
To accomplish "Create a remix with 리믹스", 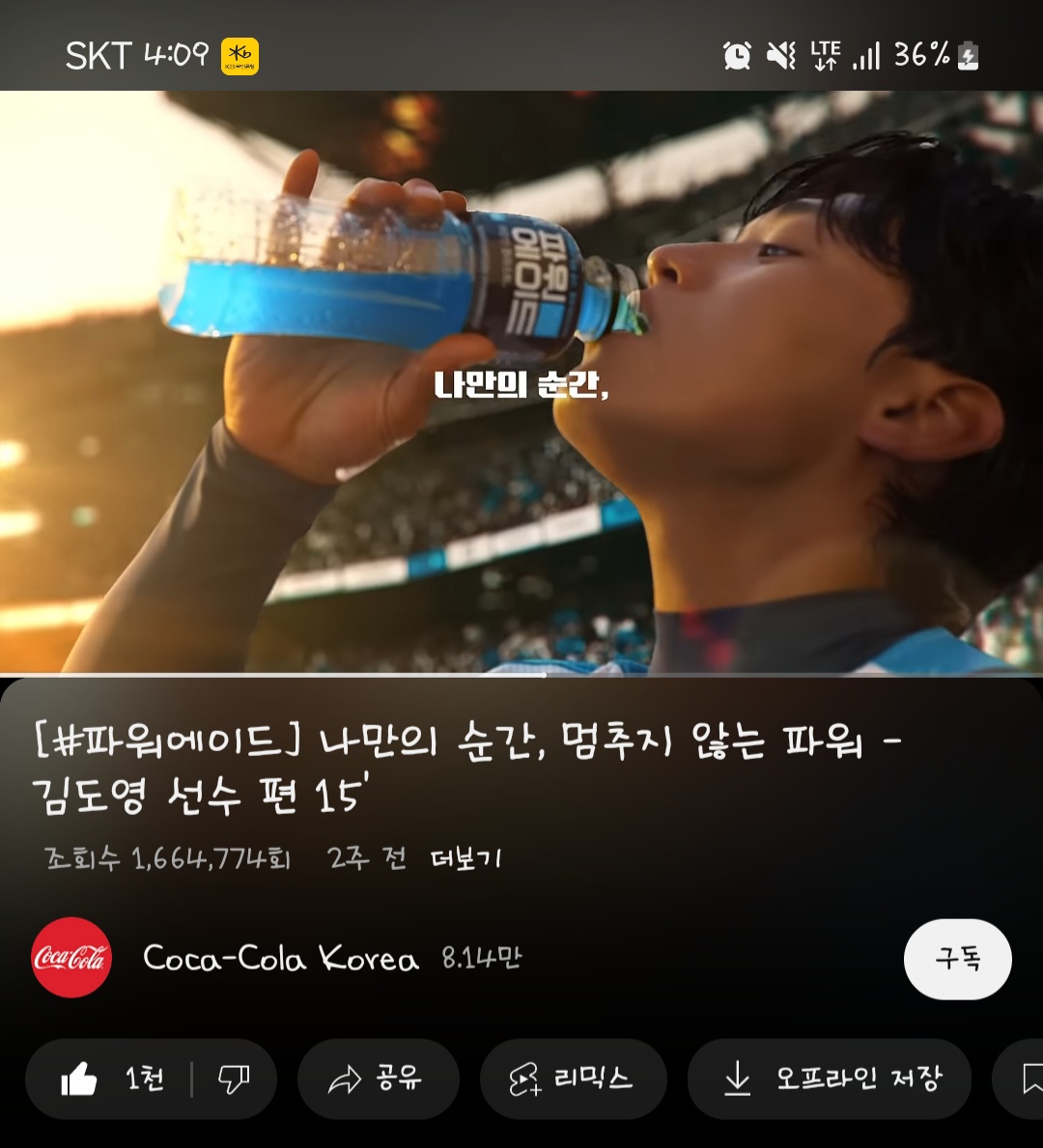I will tap(573, 1078).
